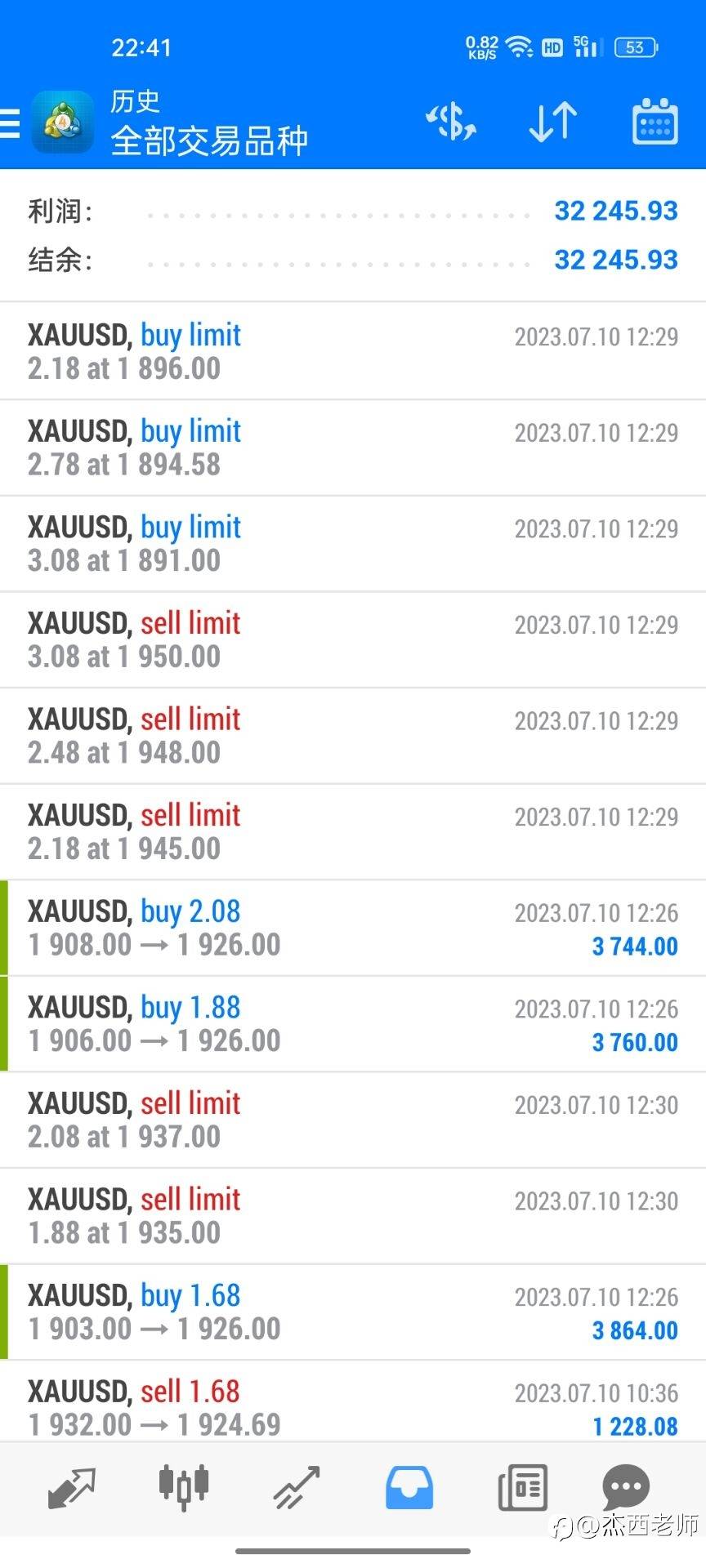Open the side drawer menu
Image resolution: width=706 pixels, height=1568 pixels.
tap(10, 122)
